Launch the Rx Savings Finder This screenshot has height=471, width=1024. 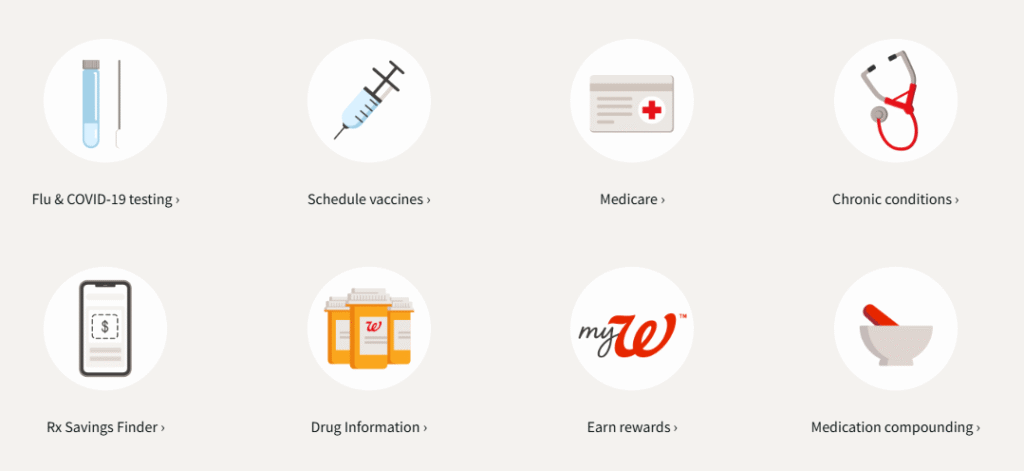click(105, 427)
